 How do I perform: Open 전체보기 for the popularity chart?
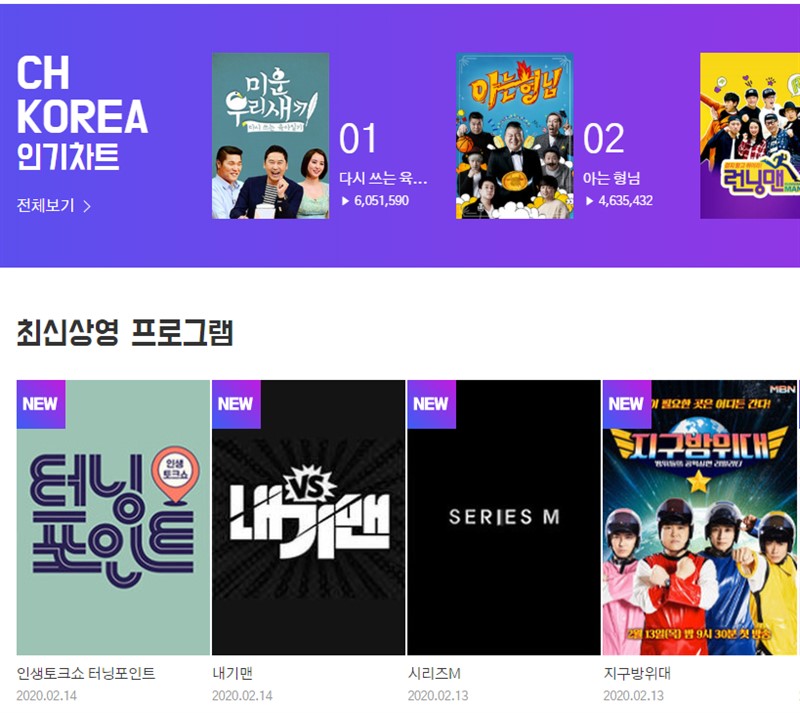54,206
